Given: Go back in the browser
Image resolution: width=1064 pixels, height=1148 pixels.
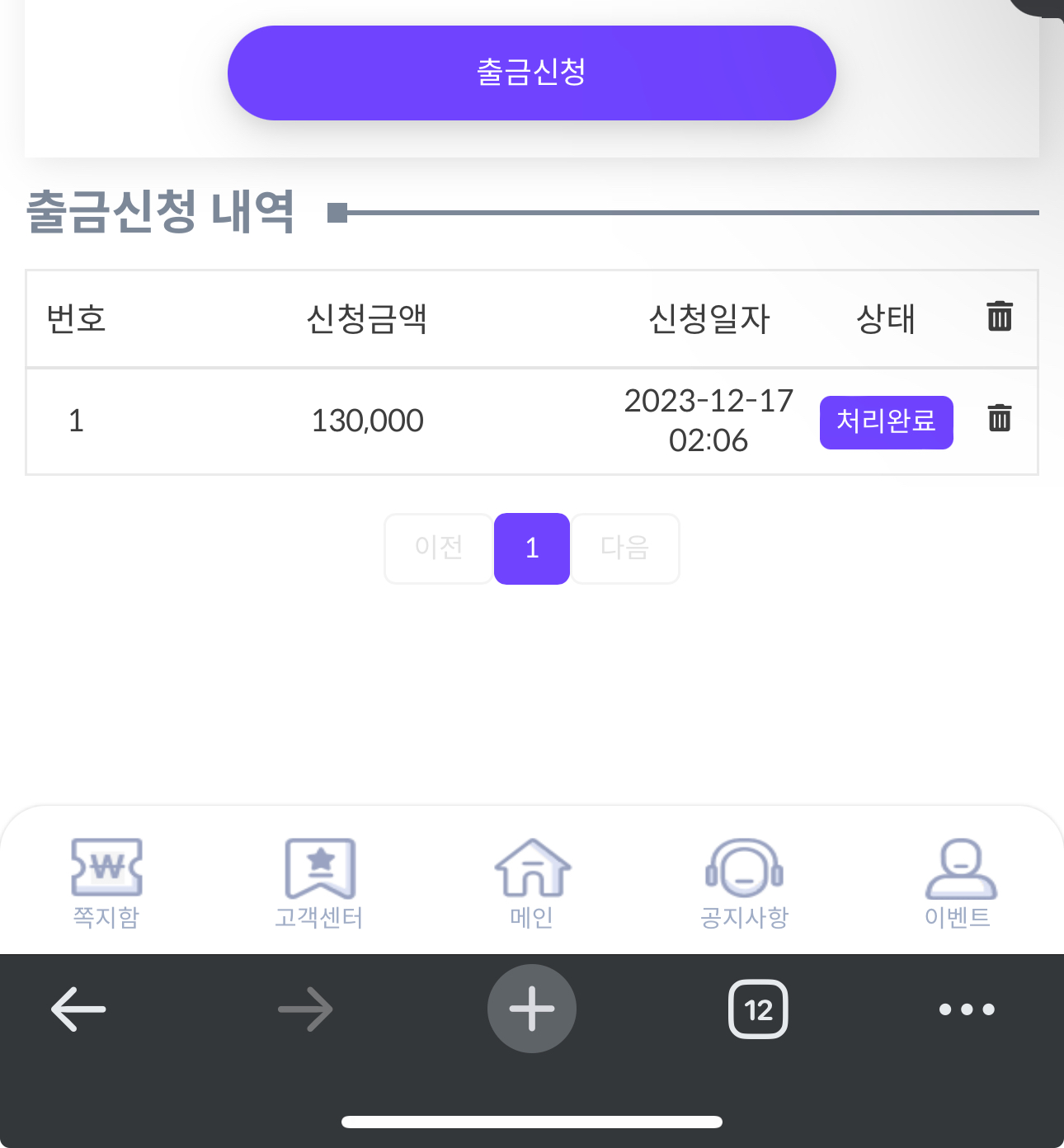Looking at the screenshot, I should tap(78, 1009).
